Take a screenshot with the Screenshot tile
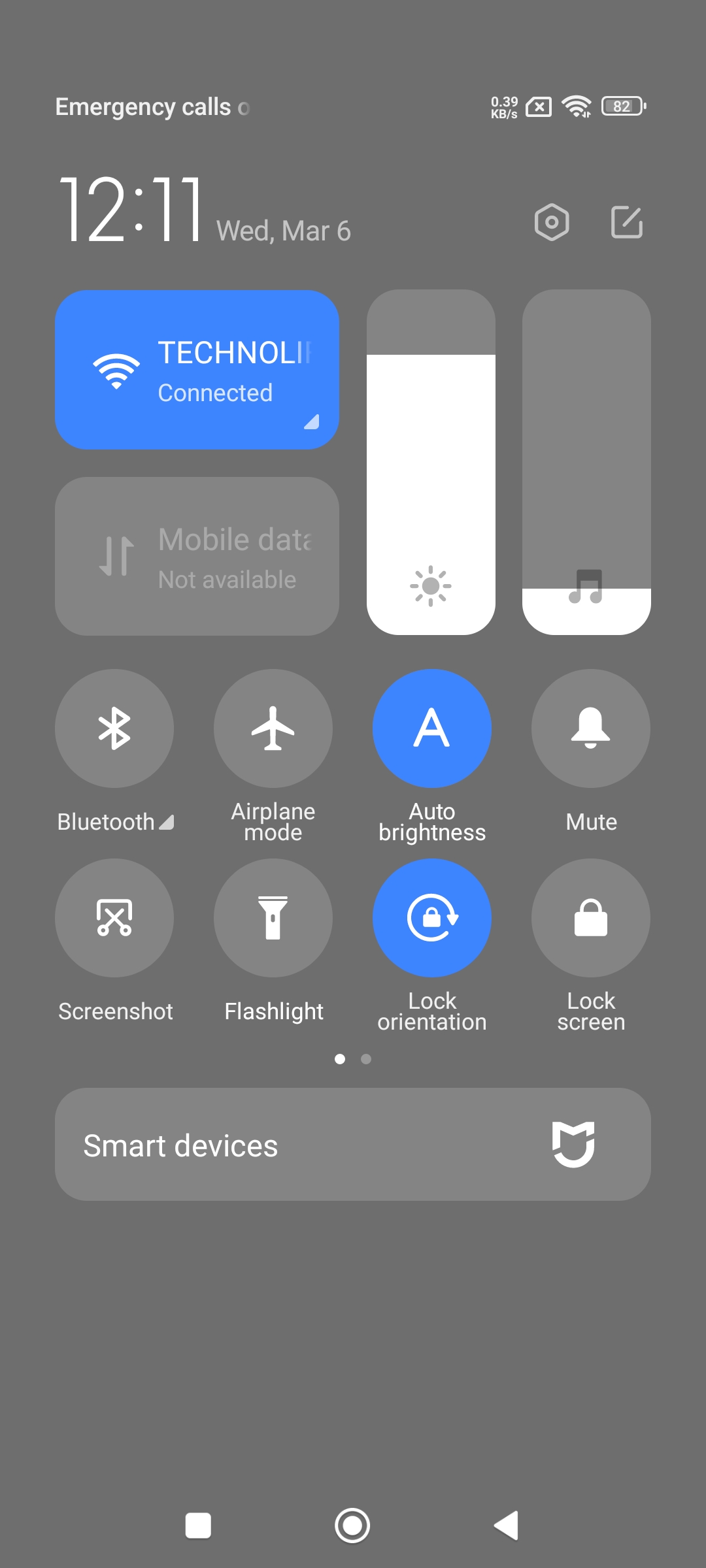Screen dimensions: 706x1568 [x=114, y=918]
